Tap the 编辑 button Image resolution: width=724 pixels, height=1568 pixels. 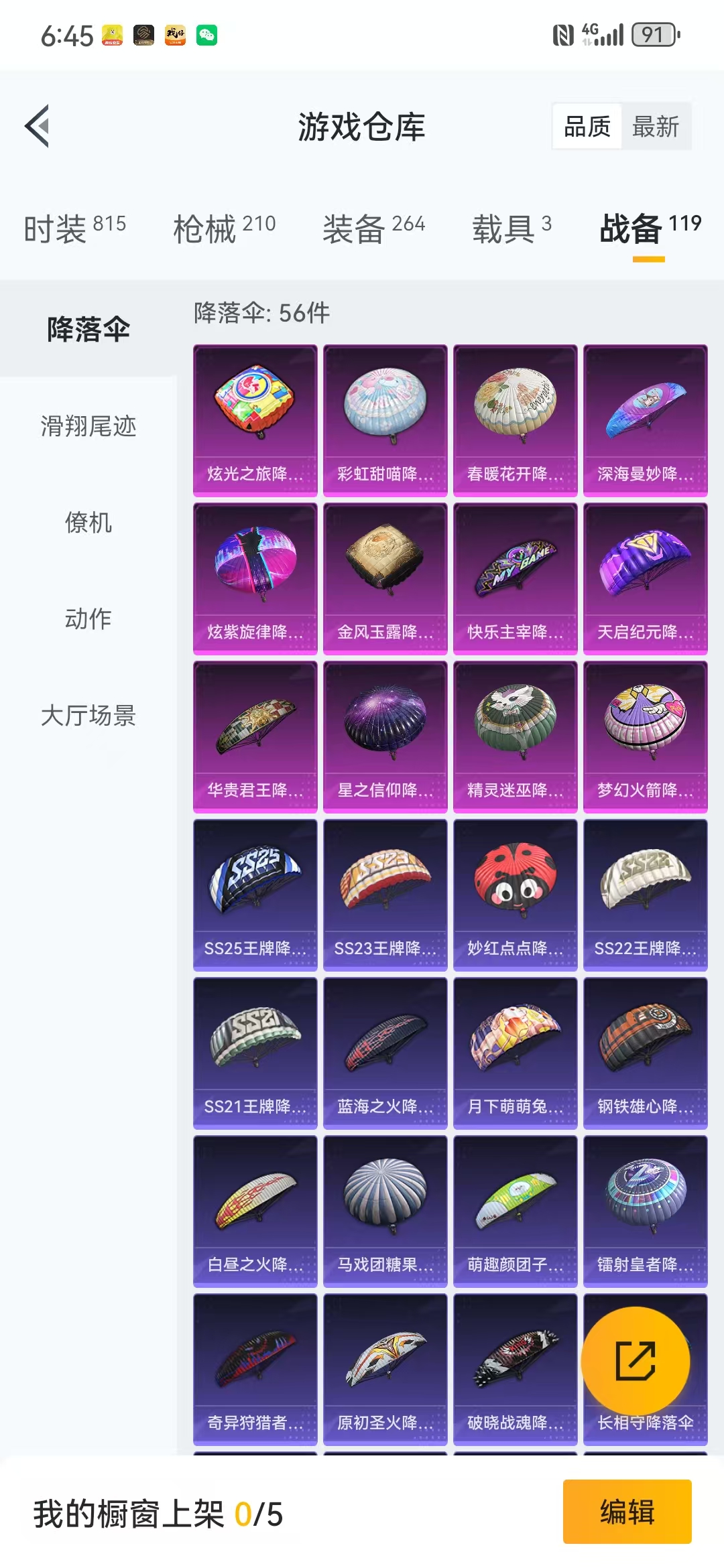tap(627, 1512)
